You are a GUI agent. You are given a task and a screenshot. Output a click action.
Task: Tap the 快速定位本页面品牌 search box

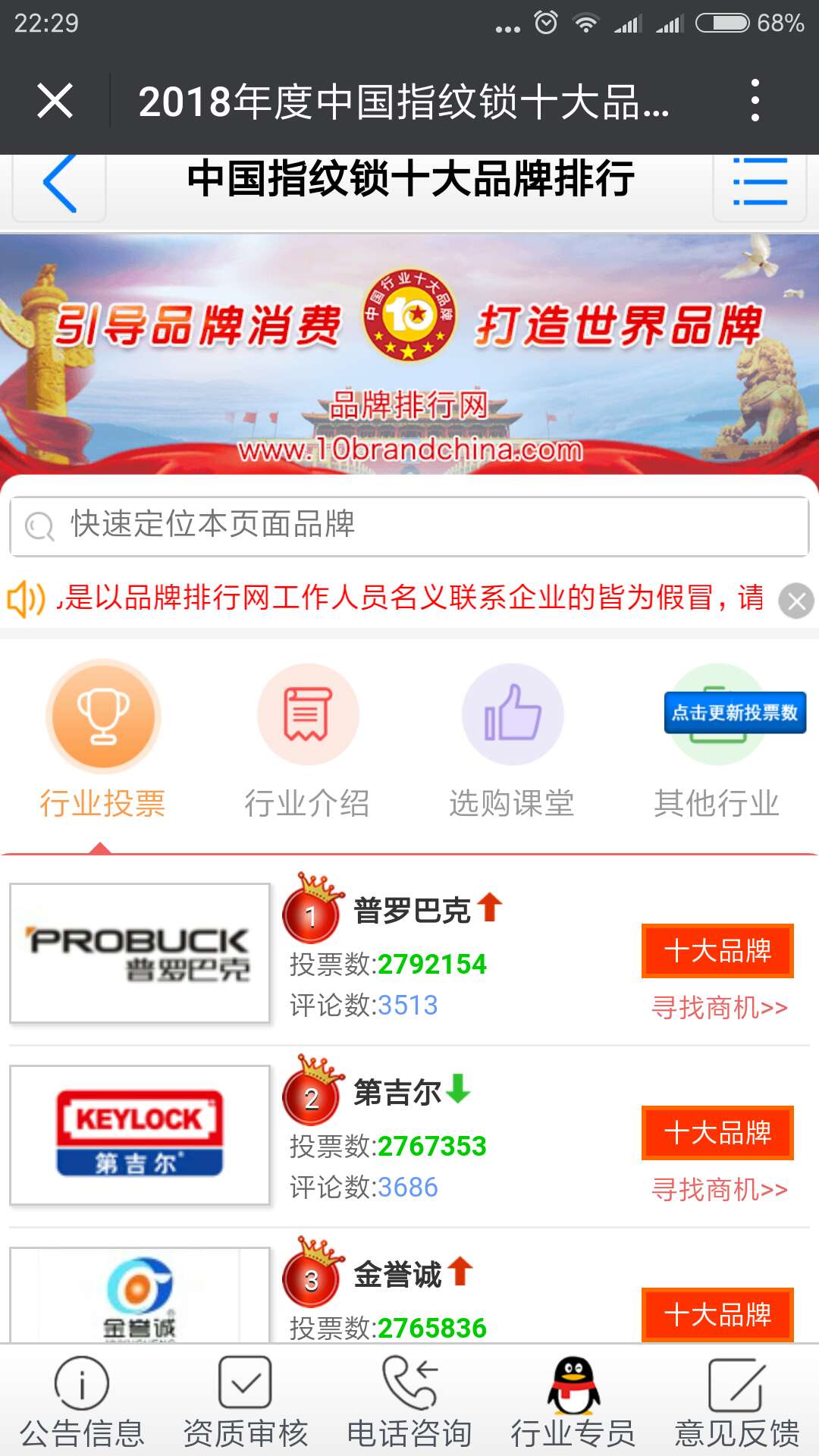click(409, 526)
